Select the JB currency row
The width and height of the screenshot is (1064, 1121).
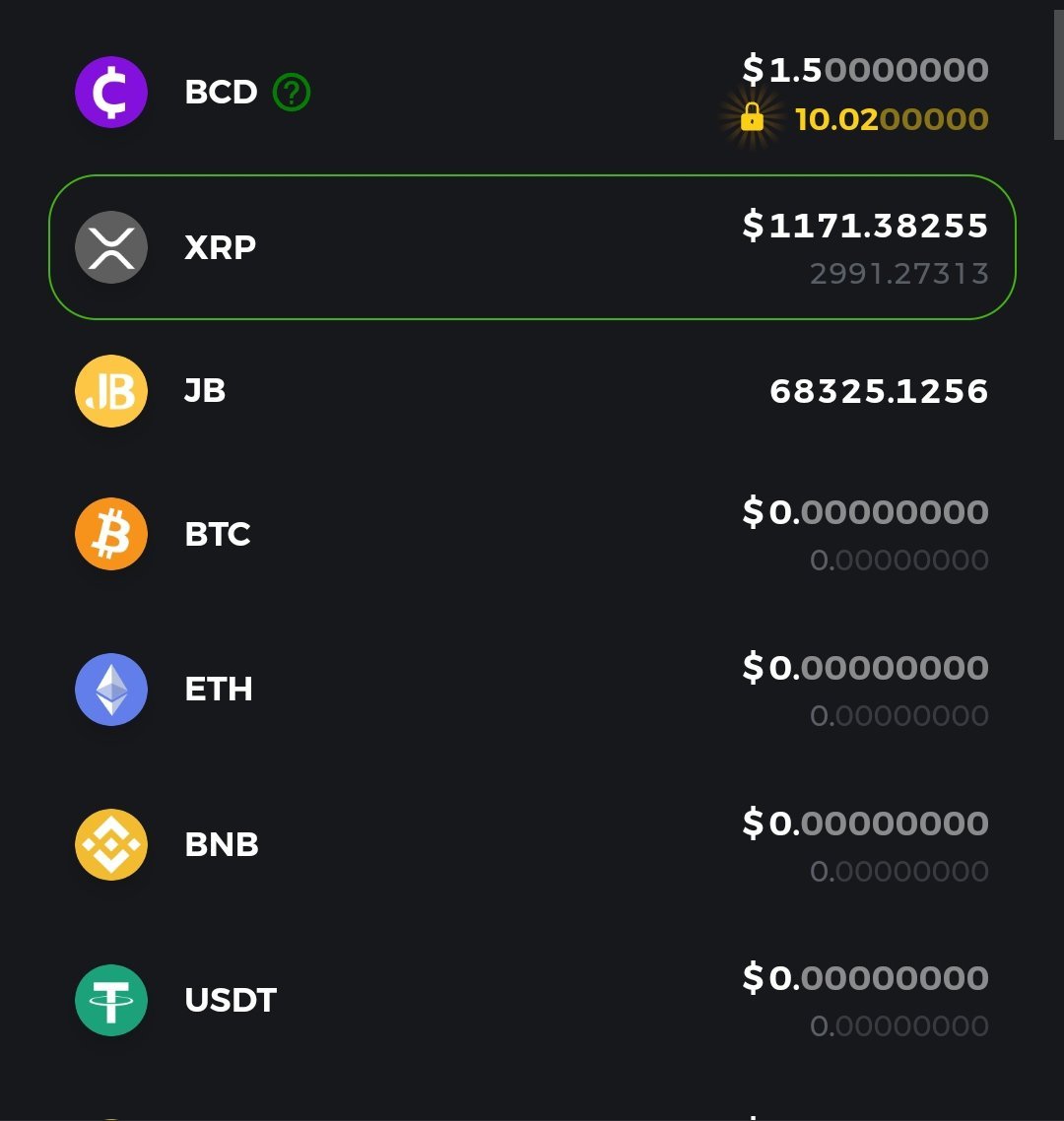point(532,391)
